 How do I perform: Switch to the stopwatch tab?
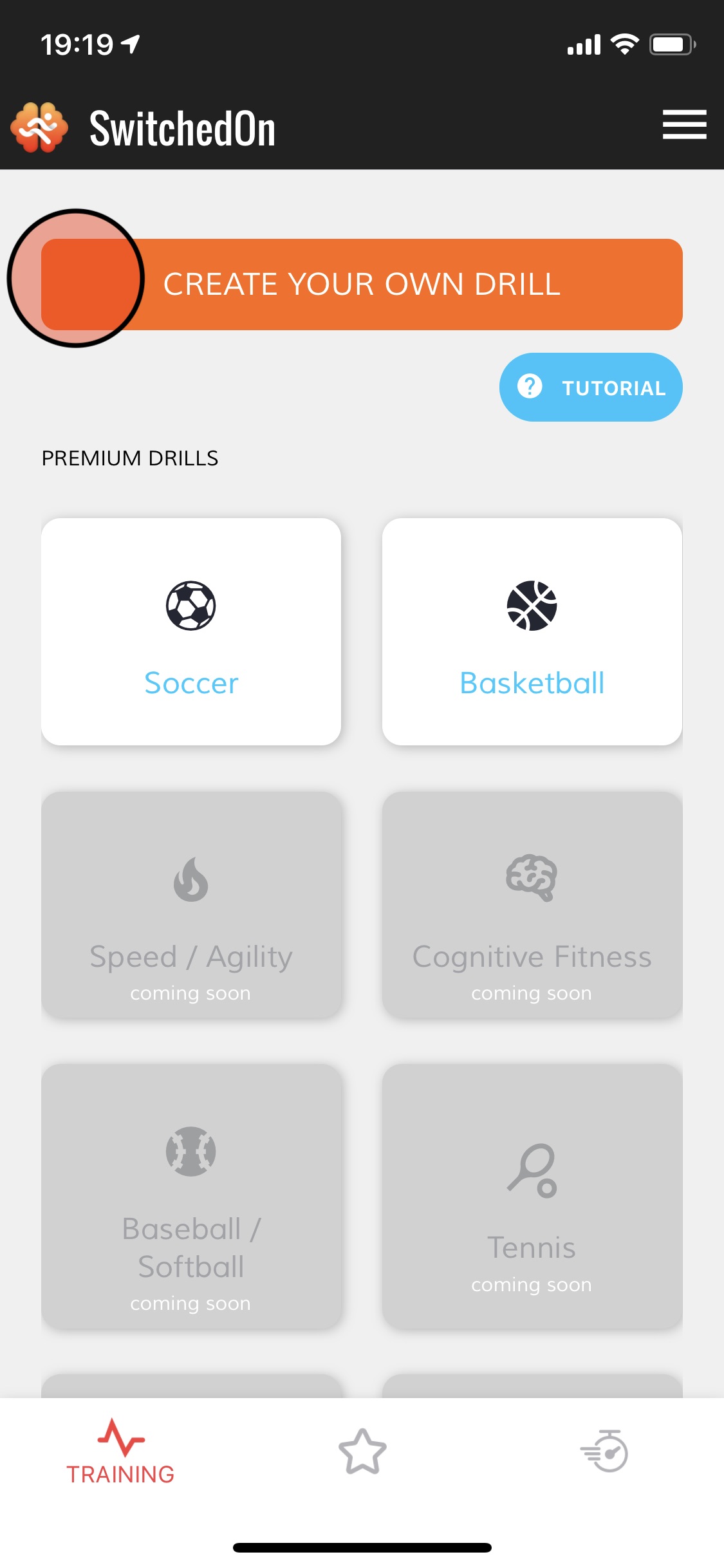point(604,1452)
